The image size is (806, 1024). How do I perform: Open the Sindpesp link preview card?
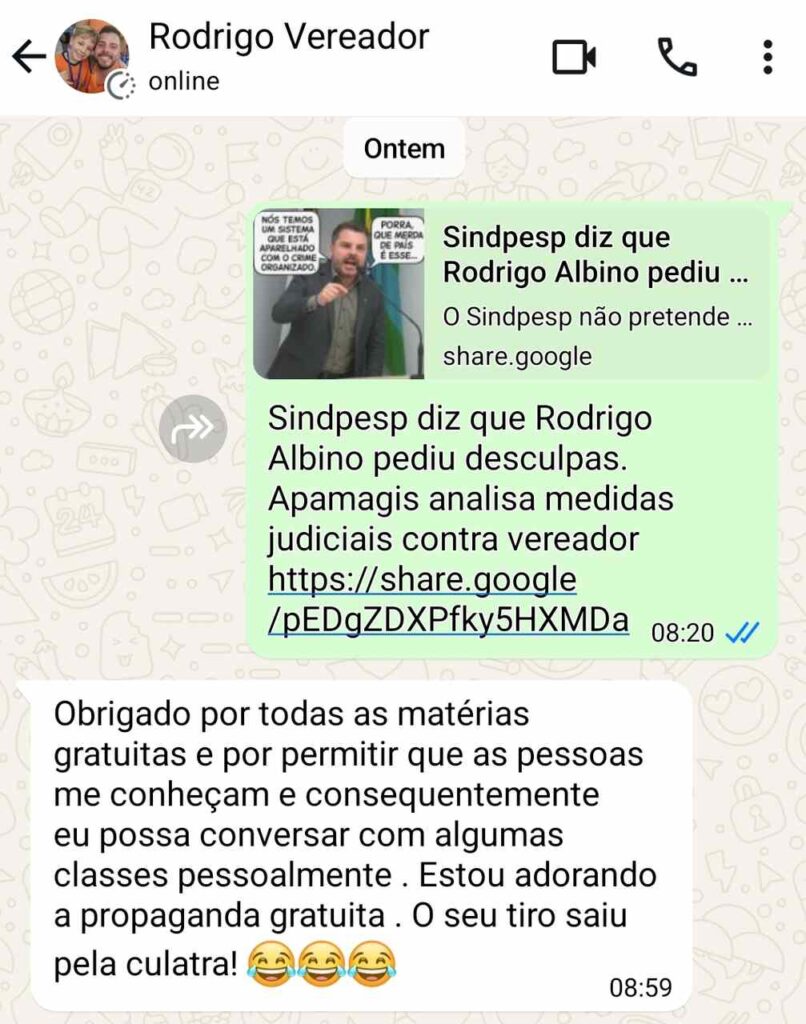(x=512, y=294)
